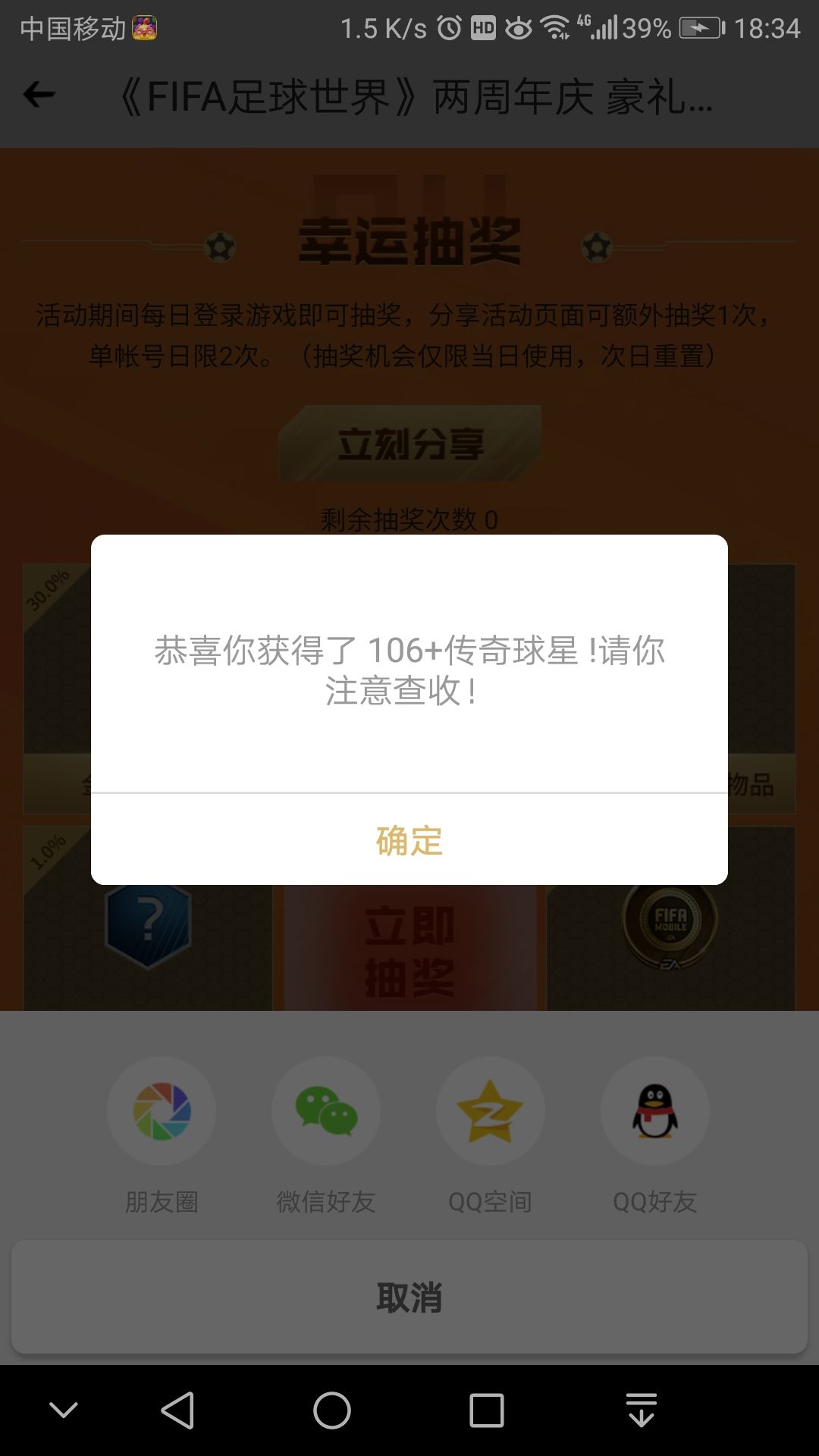This screenshot has height=1456, width=819.
Task: Cancel the share sheet with 取消
Action: coord(409,1297)
